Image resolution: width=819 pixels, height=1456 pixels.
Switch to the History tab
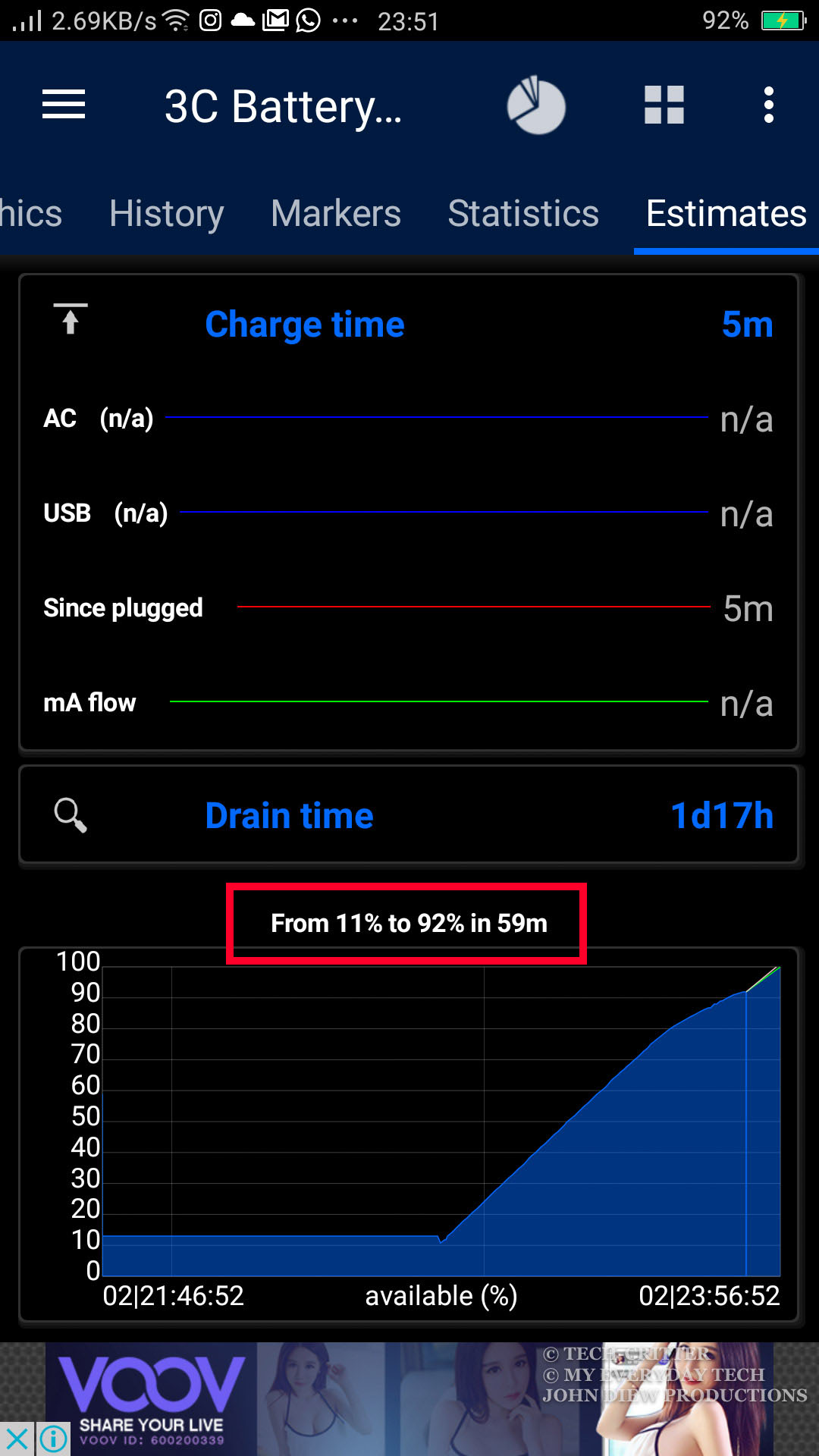pos(166,213)
